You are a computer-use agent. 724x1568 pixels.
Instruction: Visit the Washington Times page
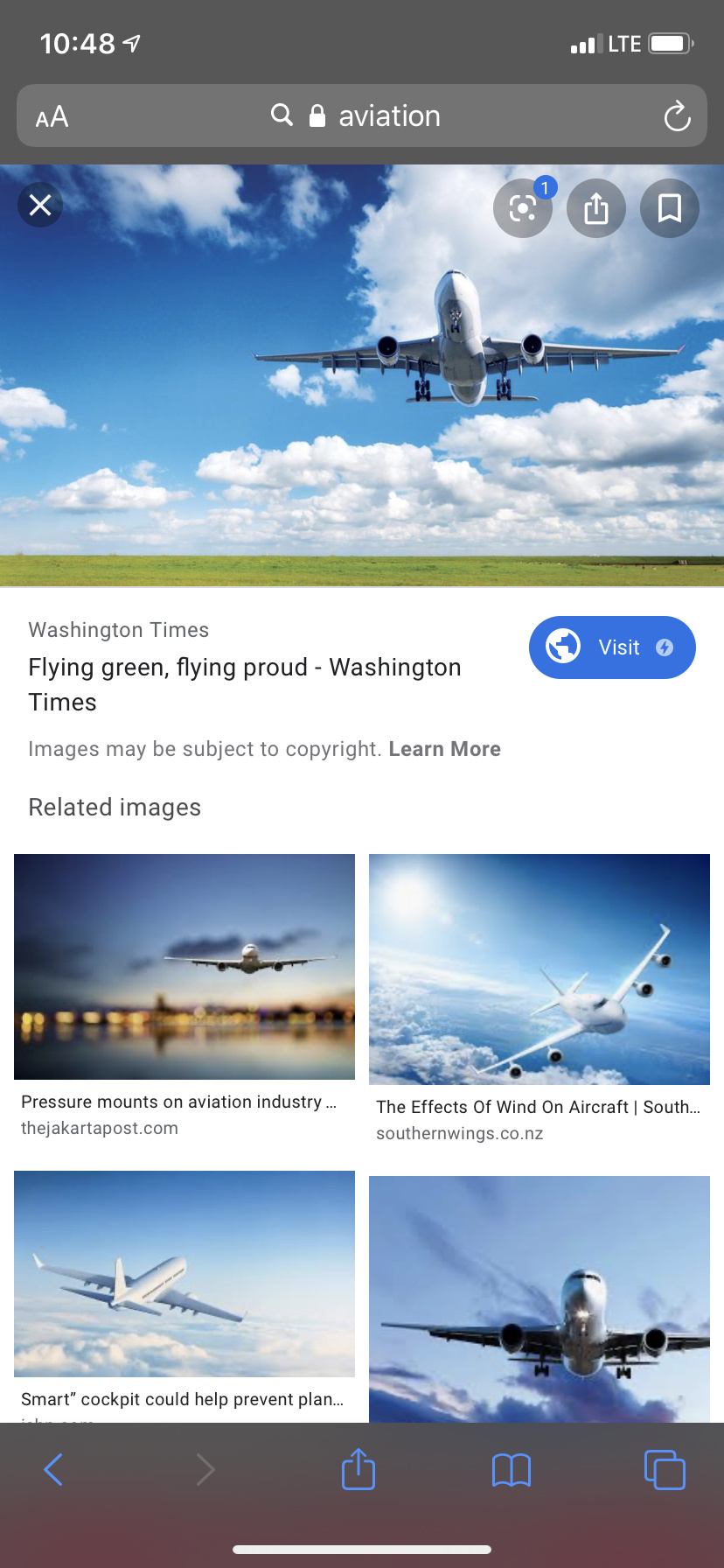[612, 647]
